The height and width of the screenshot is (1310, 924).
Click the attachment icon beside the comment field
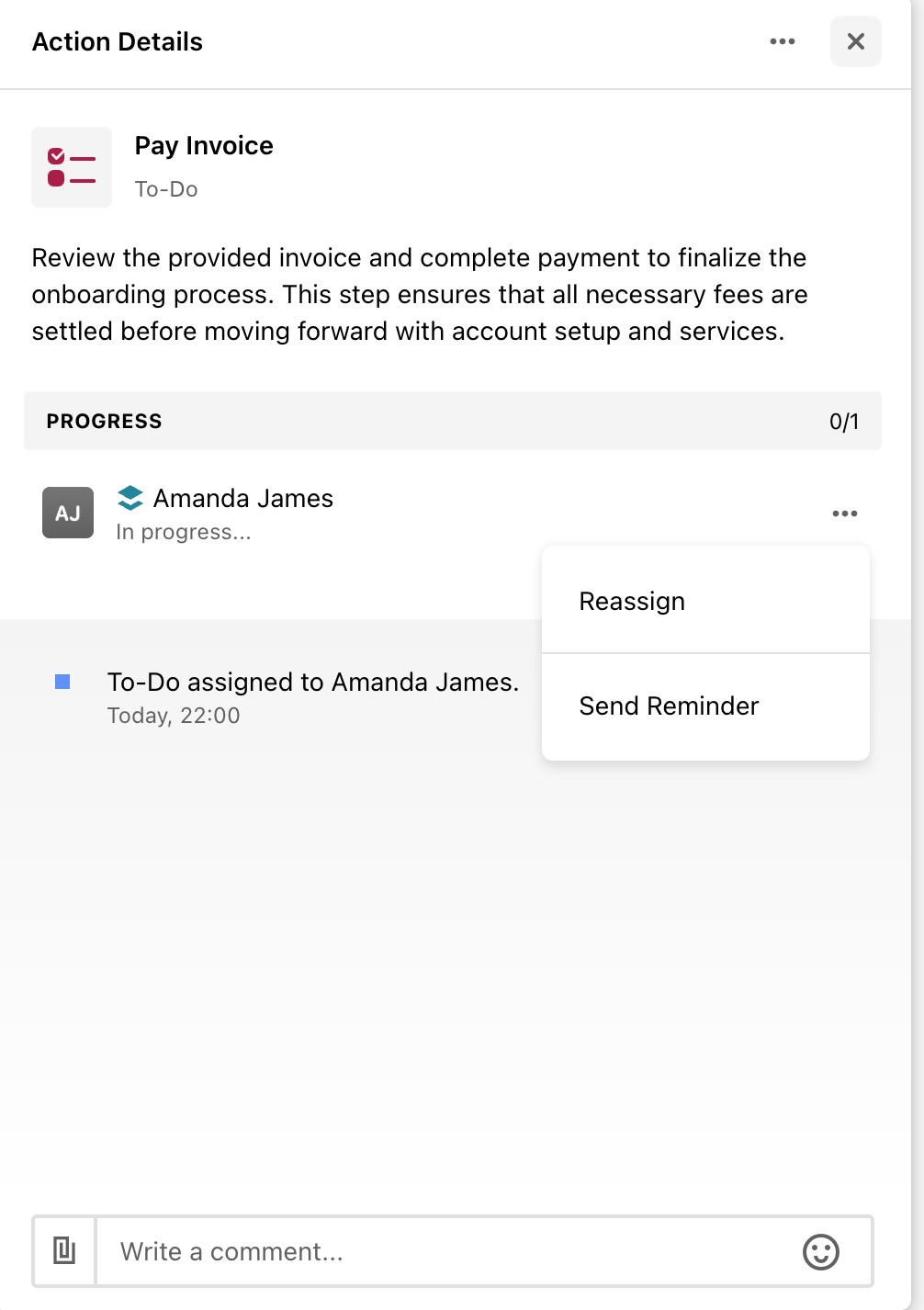click(x=62, y=1251)
